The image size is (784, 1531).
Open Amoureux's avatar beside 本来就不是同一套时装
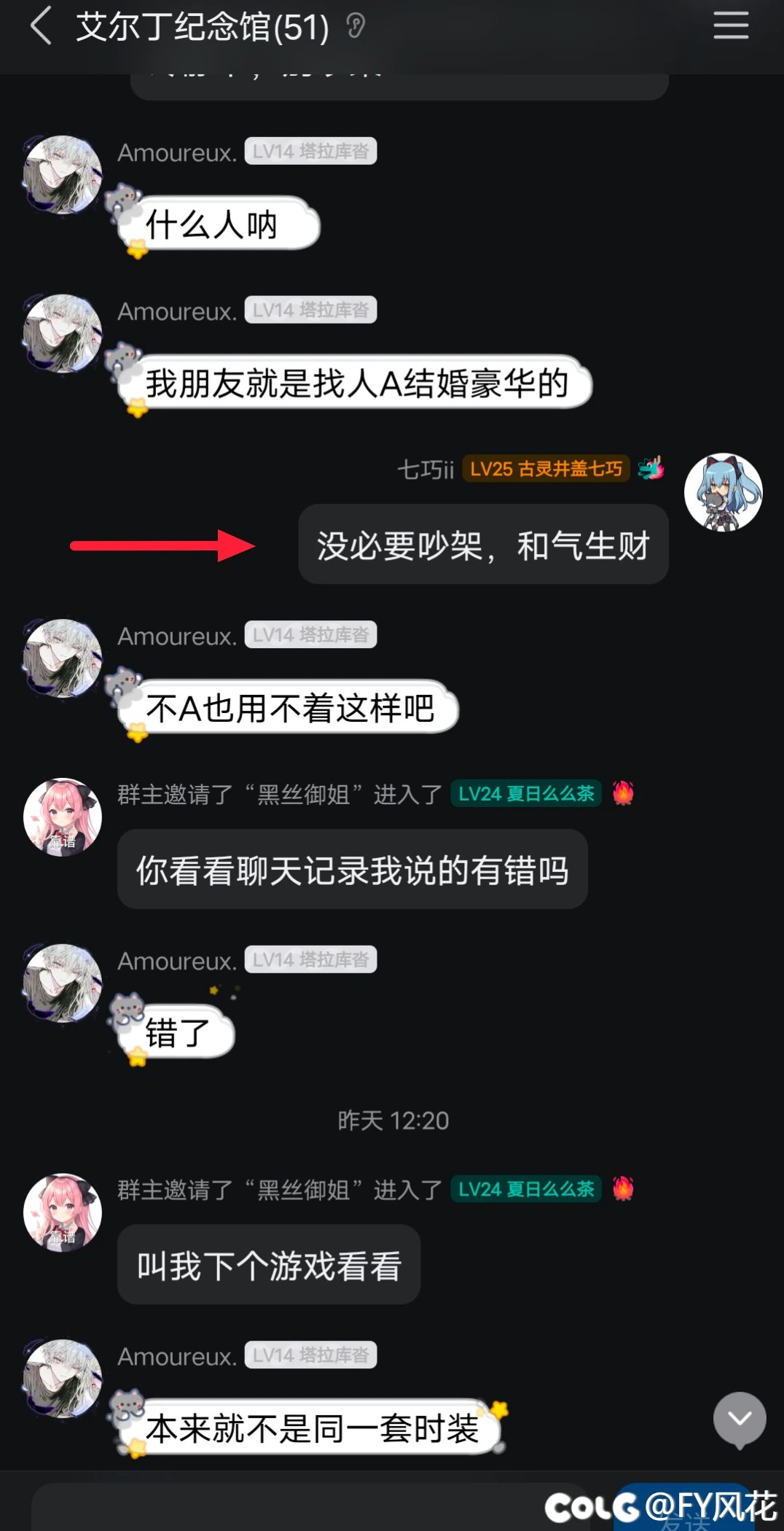(x=63, y=1378)
